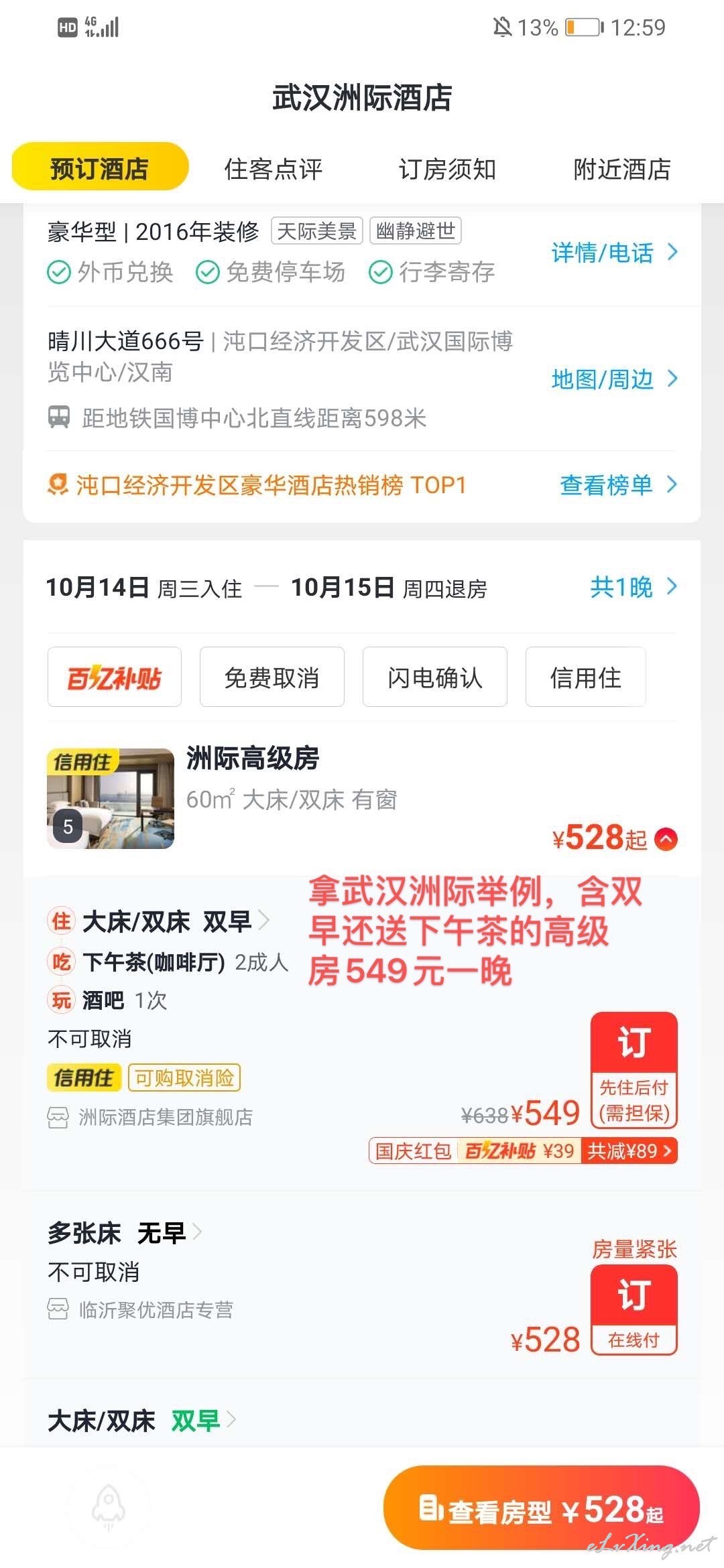The height and width of the screenshot is (1568, 724).
Task: Filter rooms by 免费取消
Action: pos(272,677)
